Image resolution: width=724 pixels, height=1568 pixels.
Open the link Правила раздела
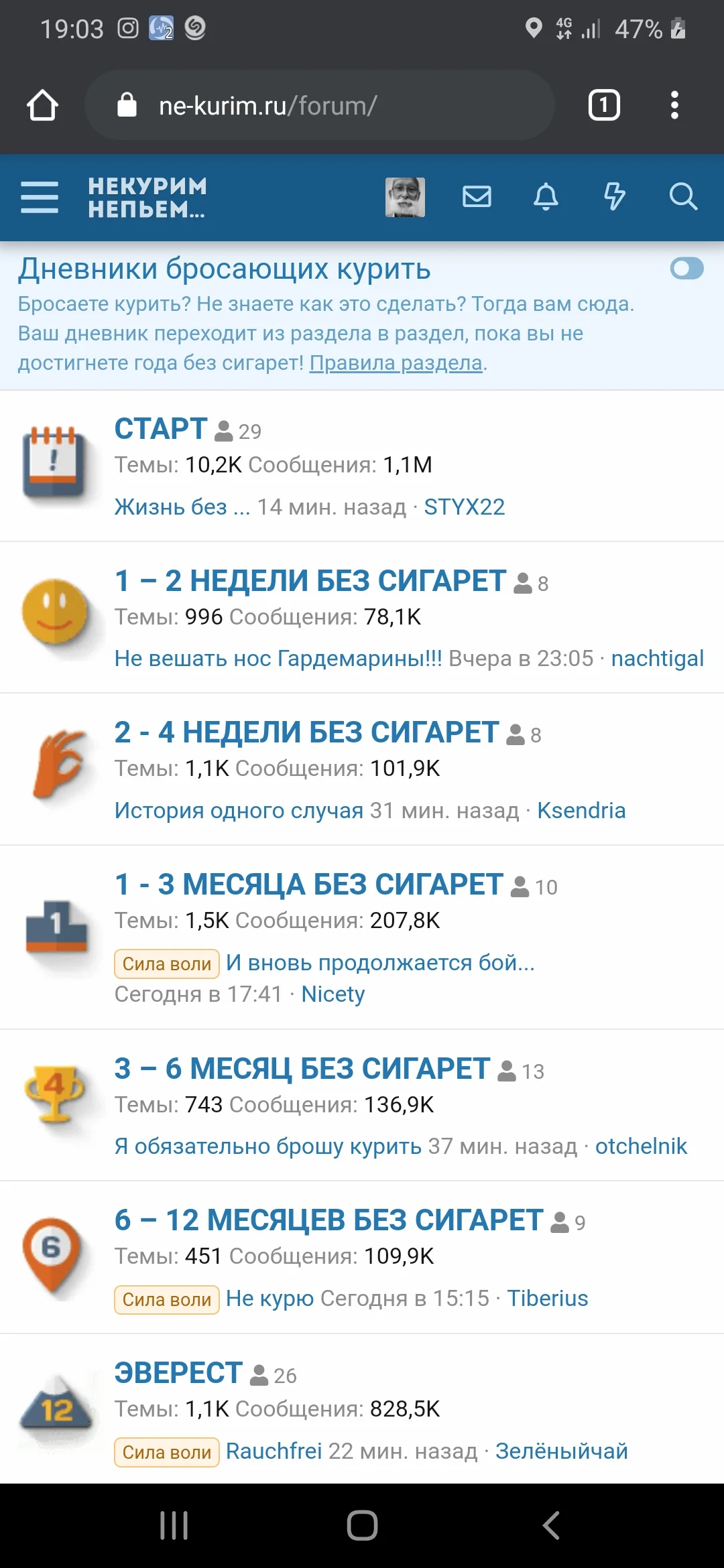click(x=396, y=363)
